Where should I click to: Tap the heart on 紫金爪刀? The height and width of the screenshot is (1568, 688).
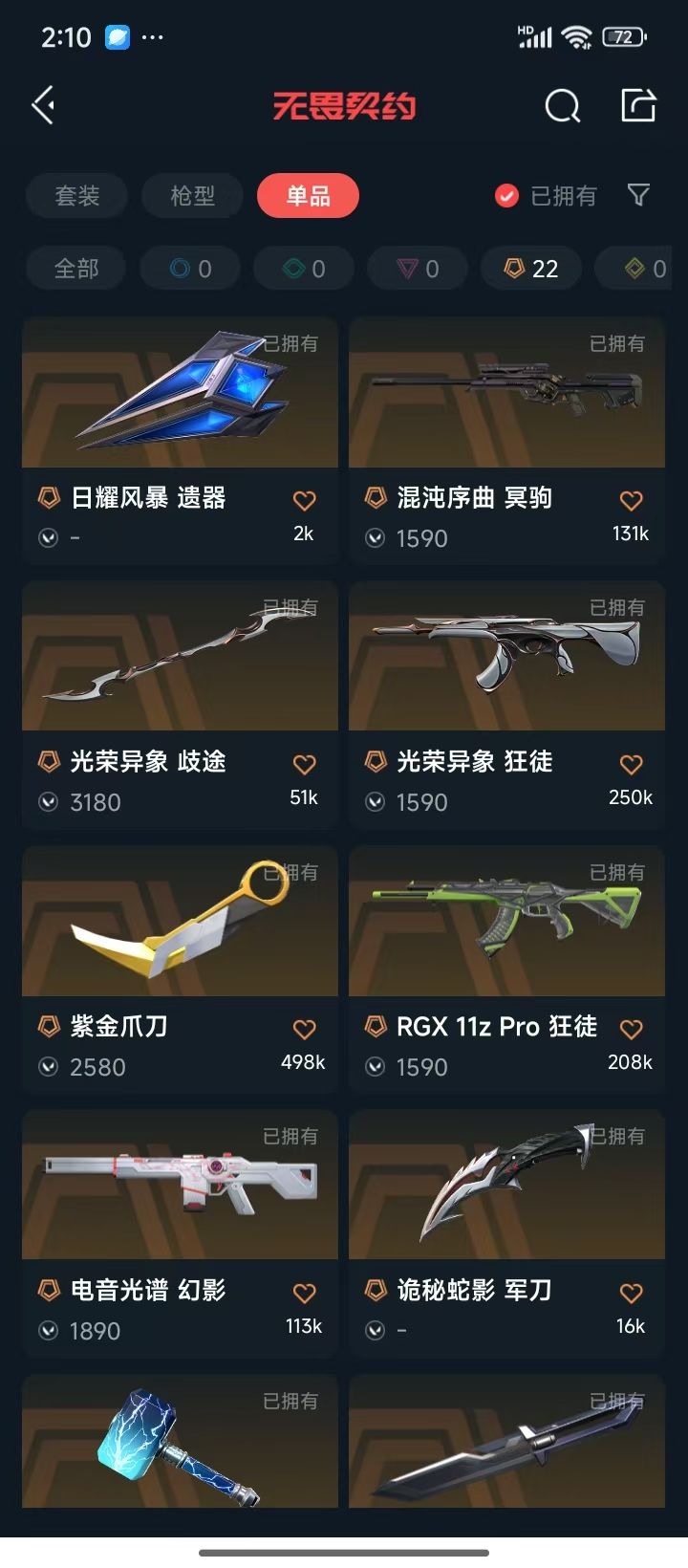304,1029
